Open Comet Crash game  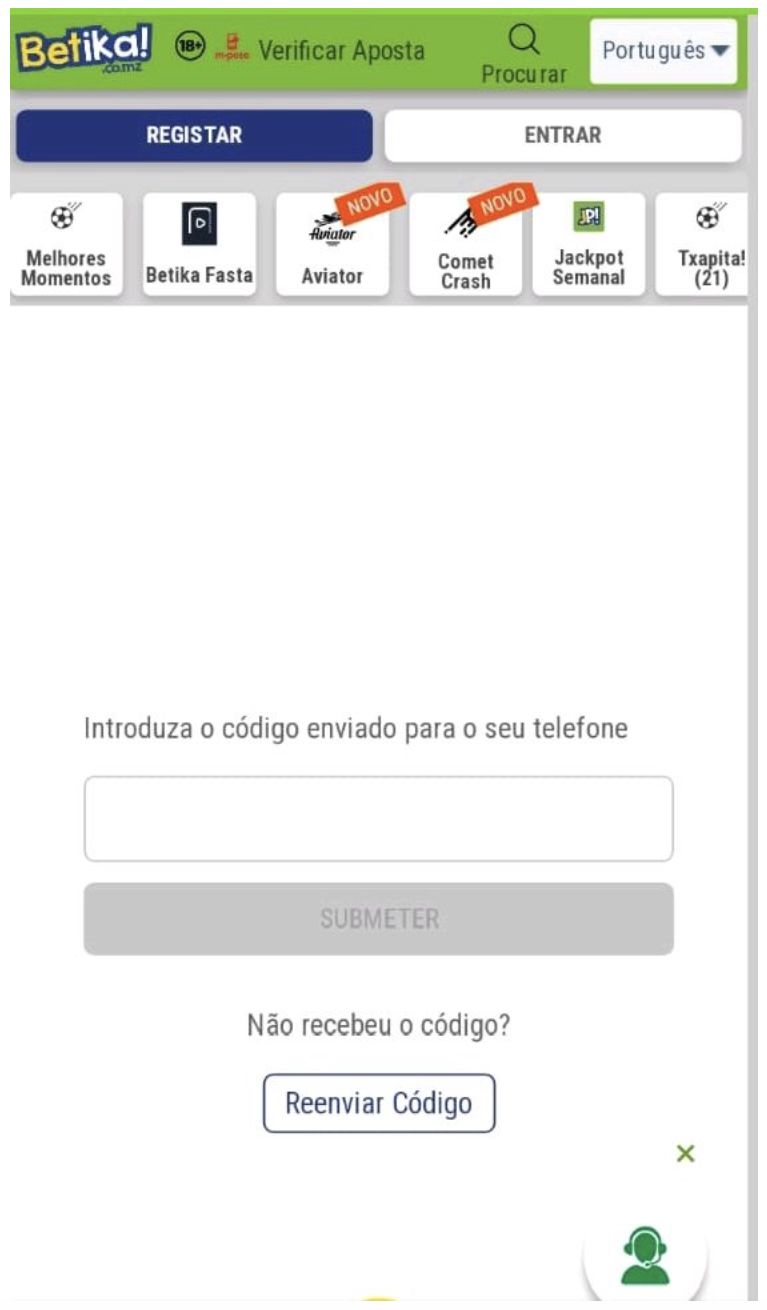point(465,246)
